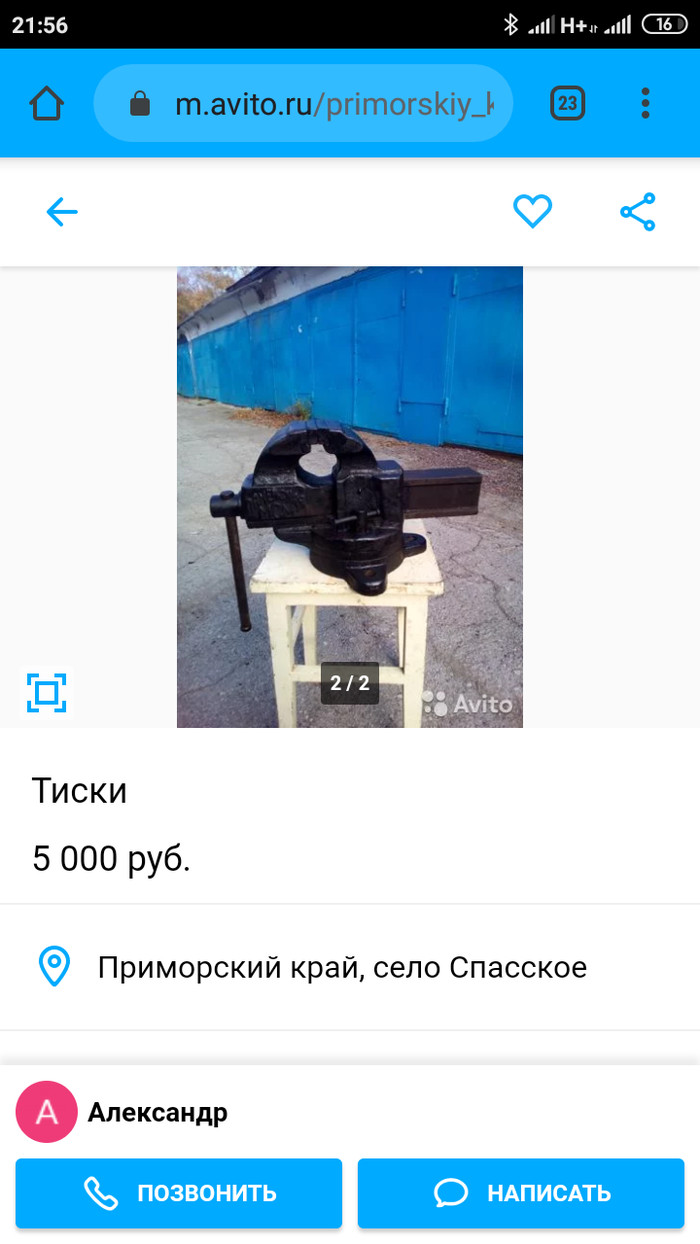700x1244 pixels.
Task: Go to the browser home page
Action: [47, 103]
